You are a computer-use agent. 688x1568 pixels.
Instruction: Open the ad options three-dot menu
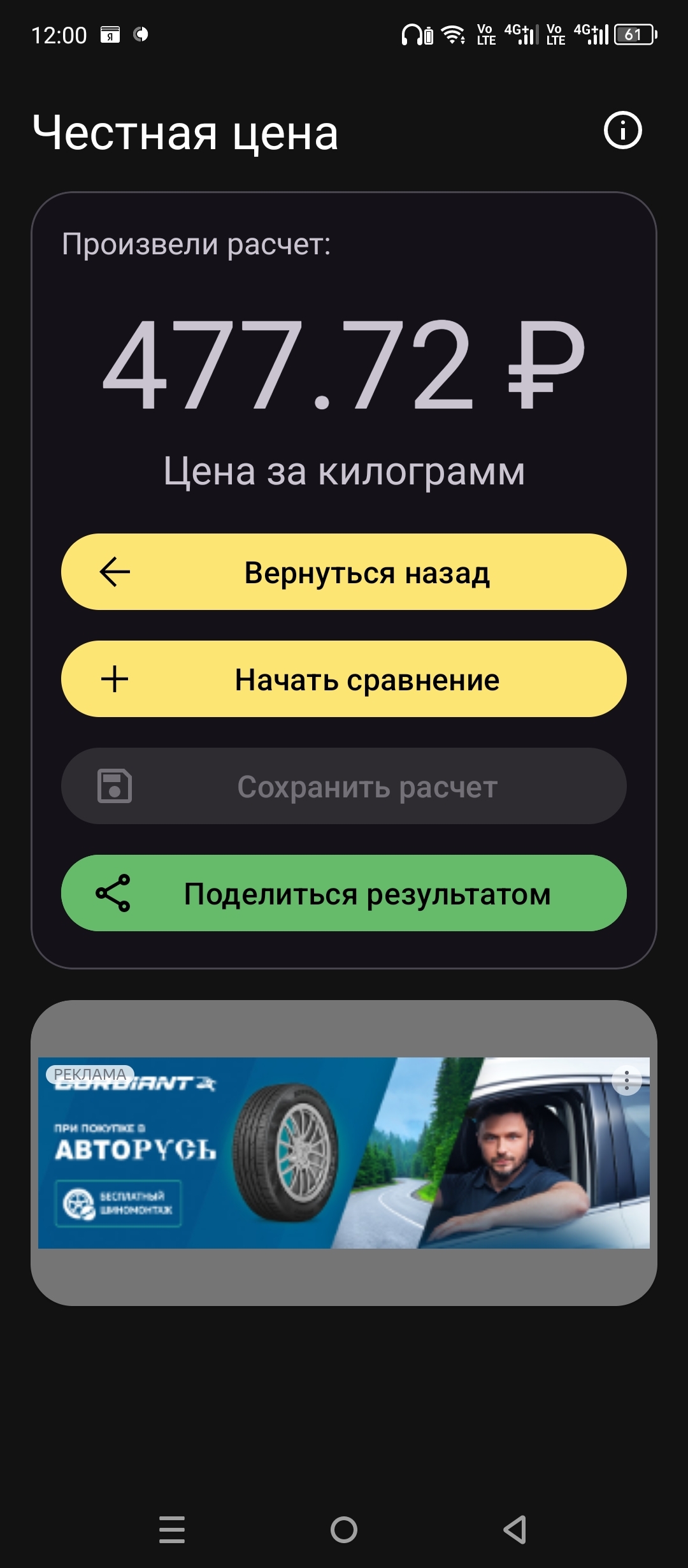pyautogui.click(x=627, y=1080)
